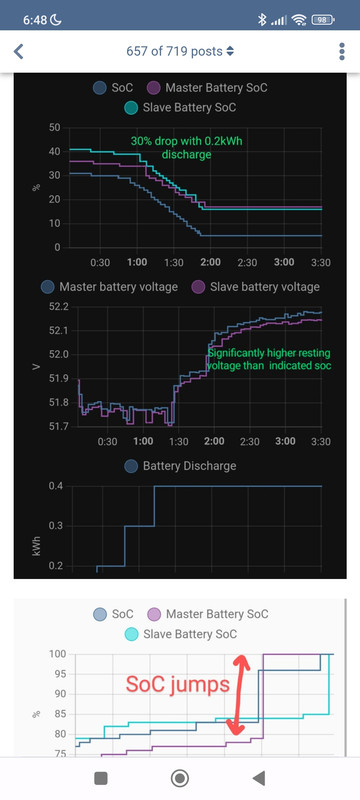Tap the system back triangle

259,778
